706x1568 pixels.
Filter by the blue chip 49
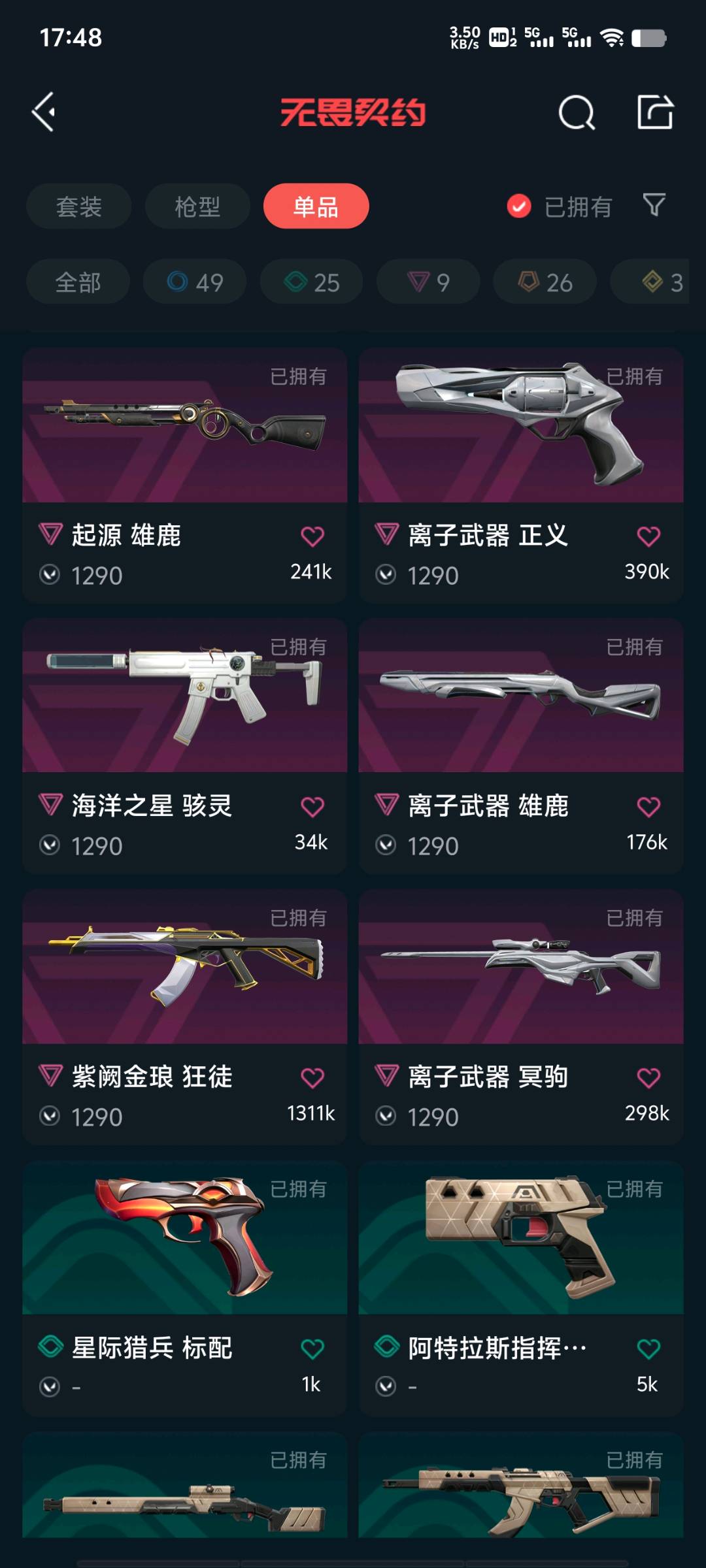(x=195, y=282)
